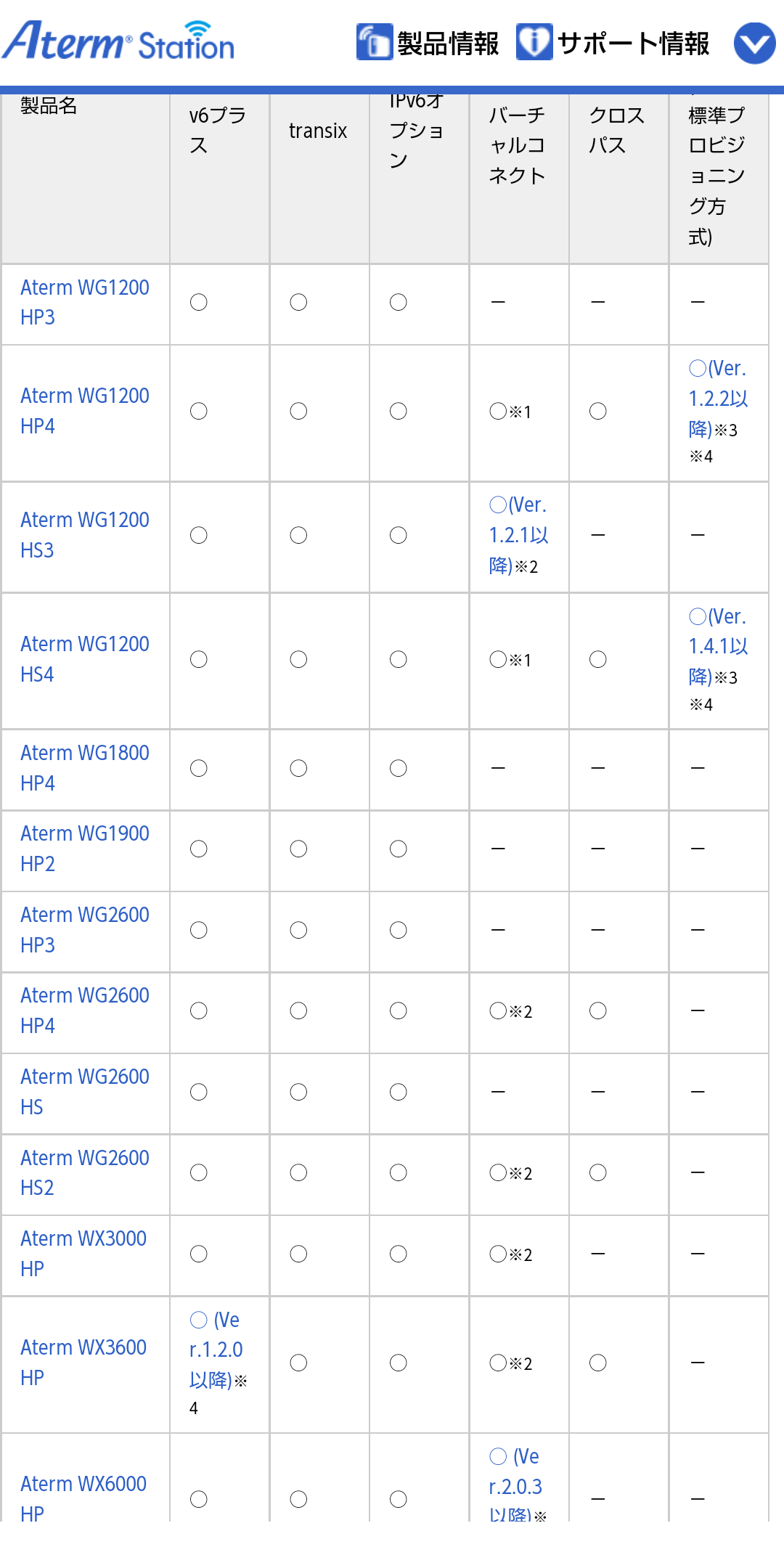
Task: Open the Ver.1.2.1以降 link for WG1200HS3
Action: pyautogui.click(x=518, y=535)
